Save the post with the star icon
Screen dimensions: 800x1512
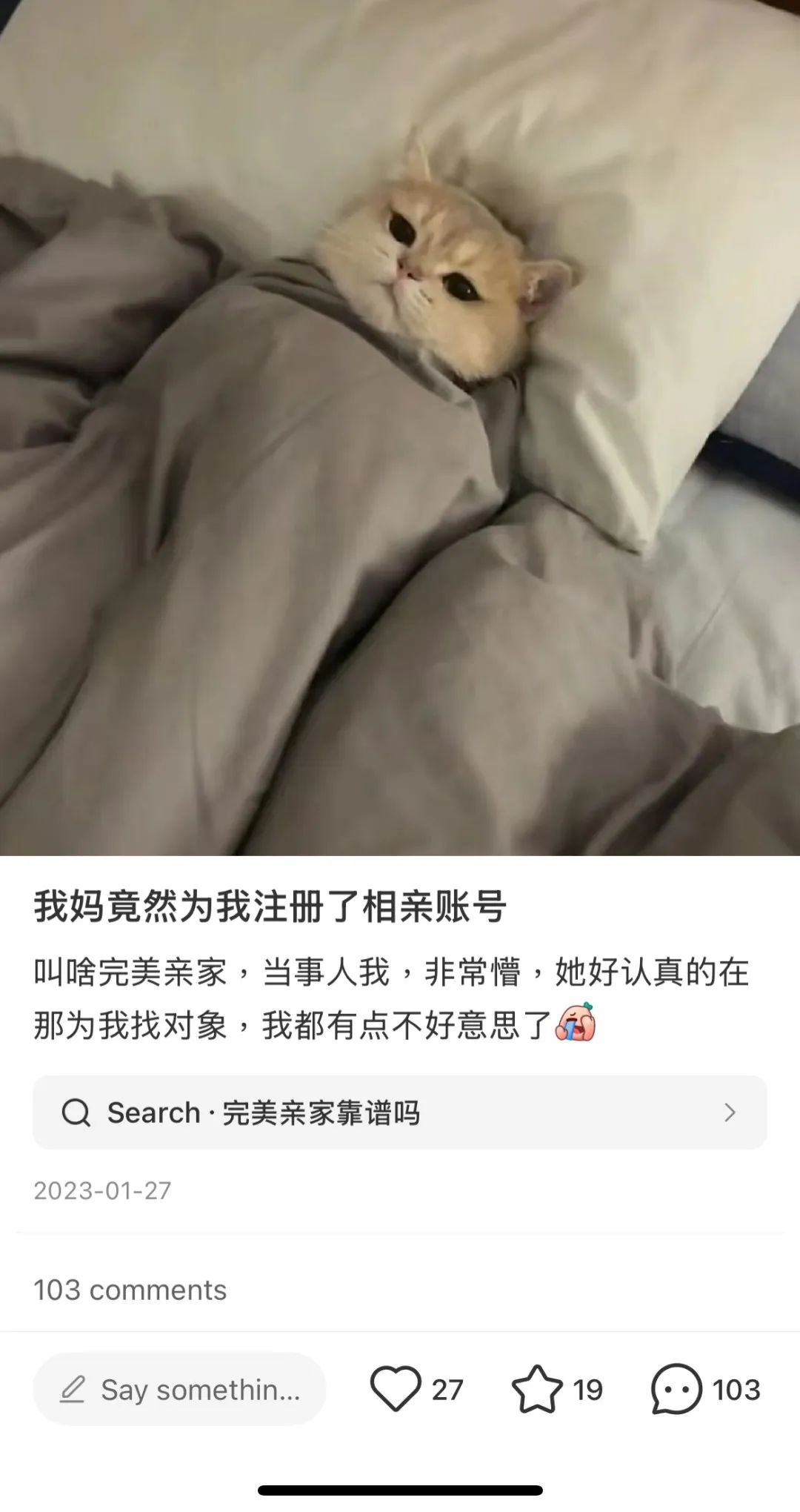pos(537,1389)
